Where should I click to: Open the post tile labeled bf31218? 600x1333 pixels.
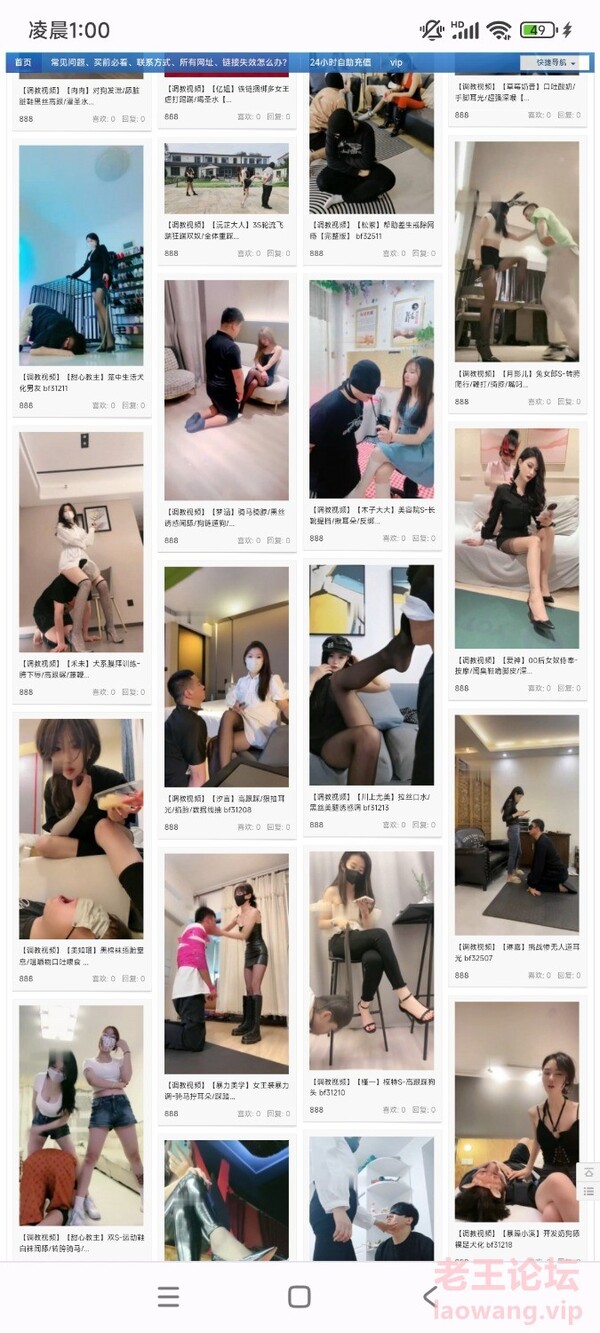(x=517, y=1108)
